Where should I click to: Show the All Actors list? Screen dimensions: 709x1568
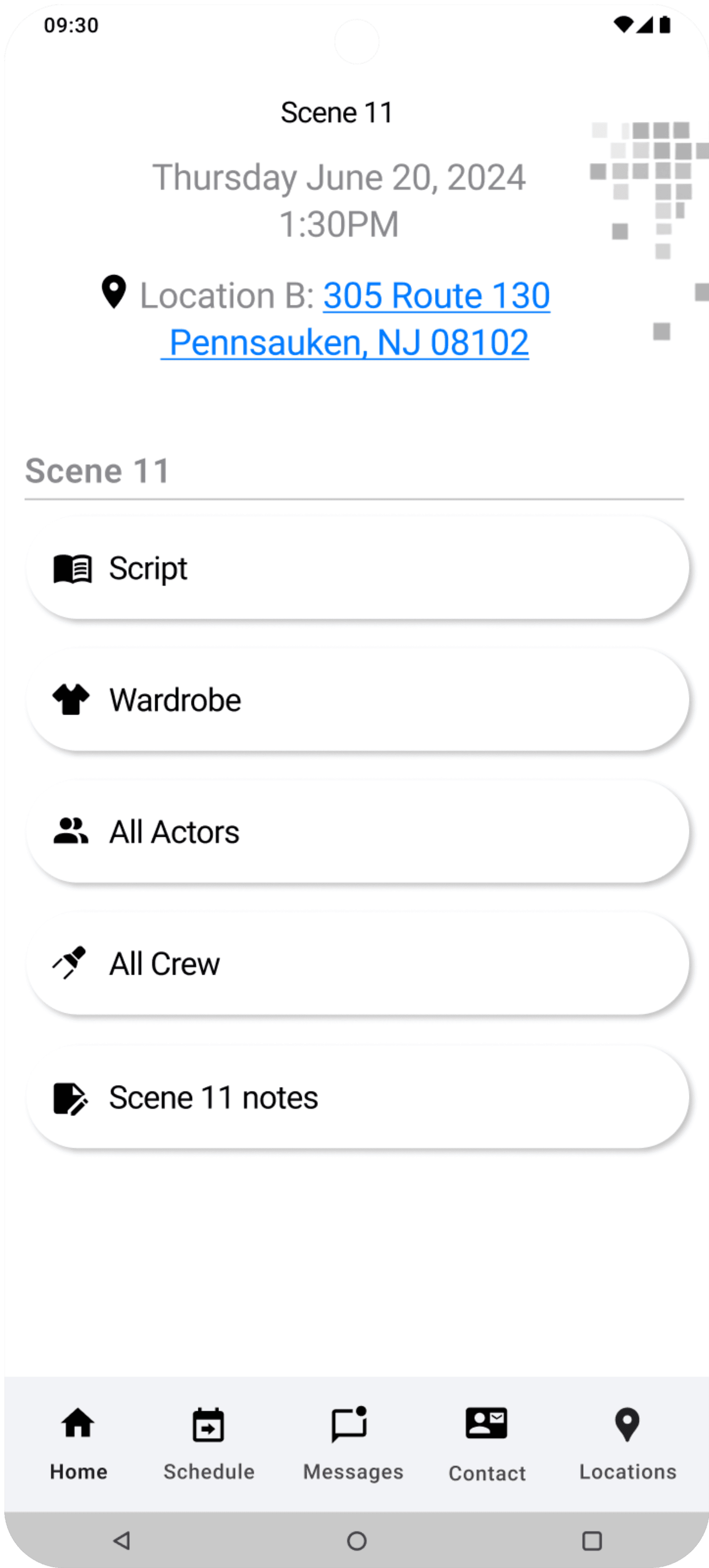coord(357,832)
